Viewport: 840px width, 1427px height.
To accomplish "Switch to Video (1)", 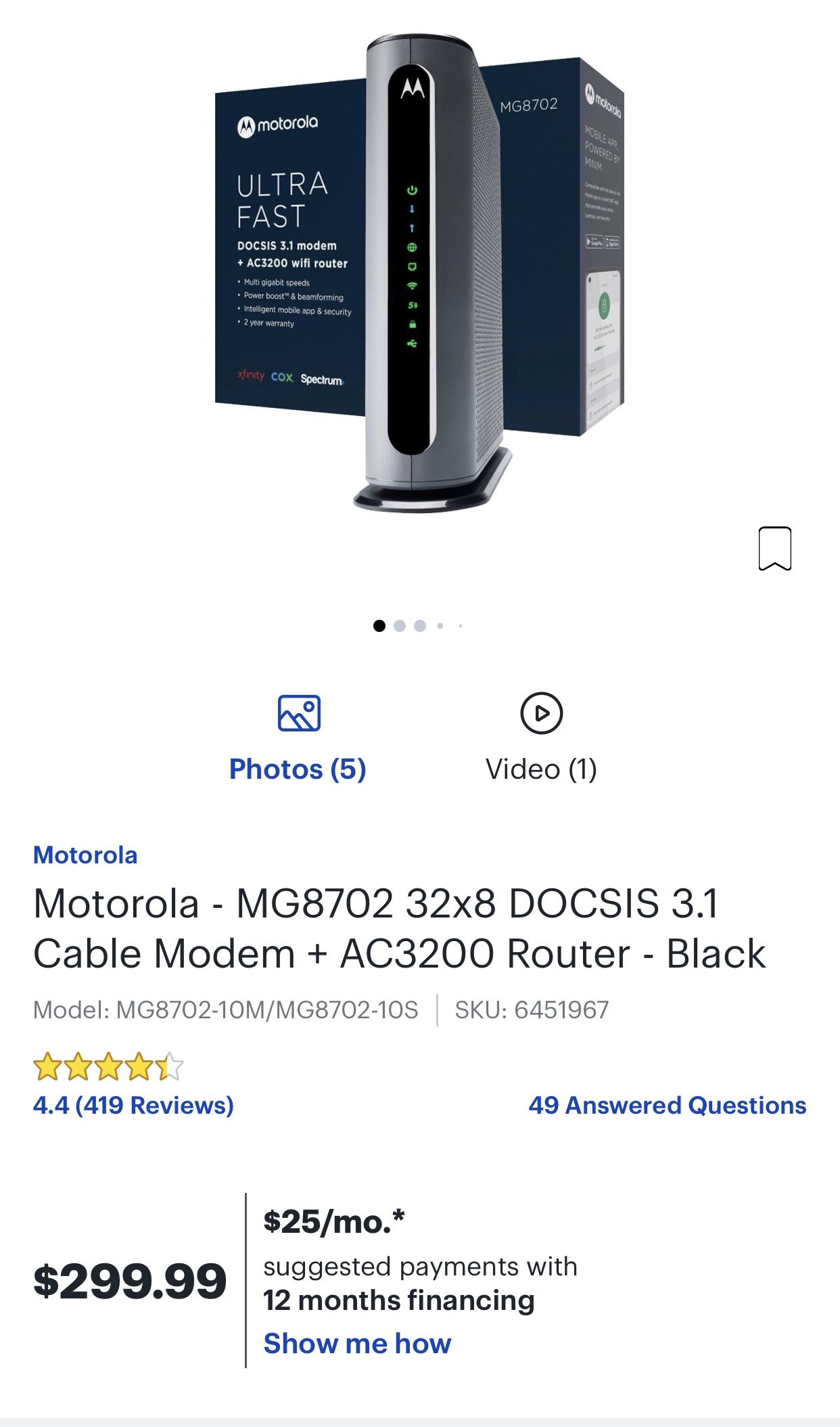I will [x=541, y=739].
